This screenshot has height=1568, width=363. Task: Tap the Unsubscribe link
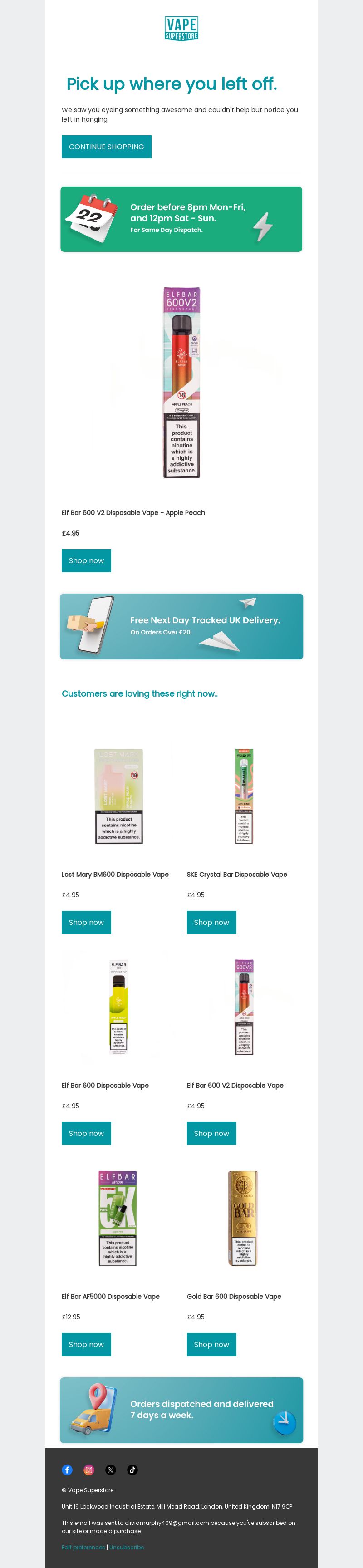[x=127, y=1547]
